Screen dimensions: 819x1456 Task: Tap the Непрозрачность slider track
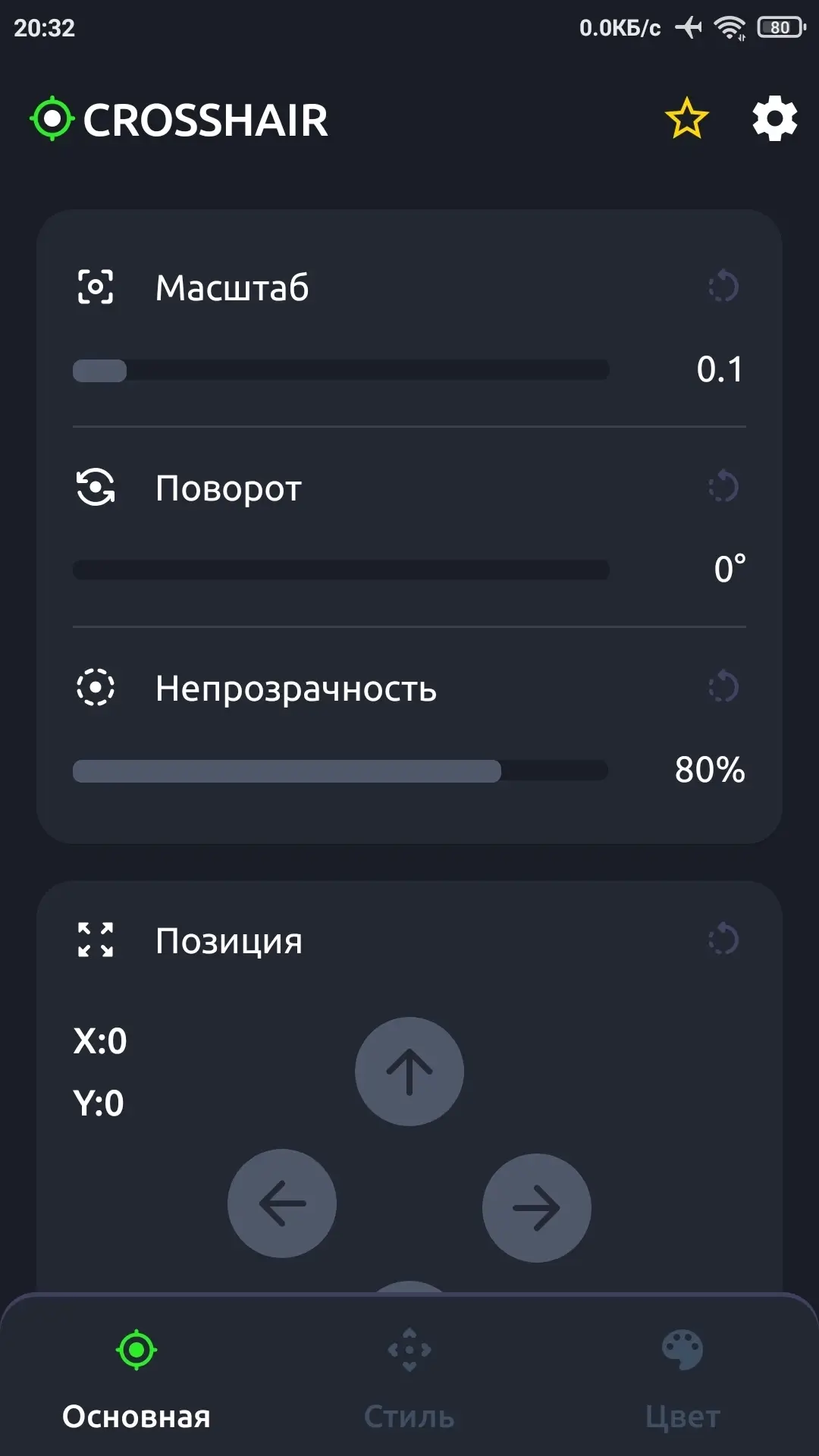pos(341,770)
